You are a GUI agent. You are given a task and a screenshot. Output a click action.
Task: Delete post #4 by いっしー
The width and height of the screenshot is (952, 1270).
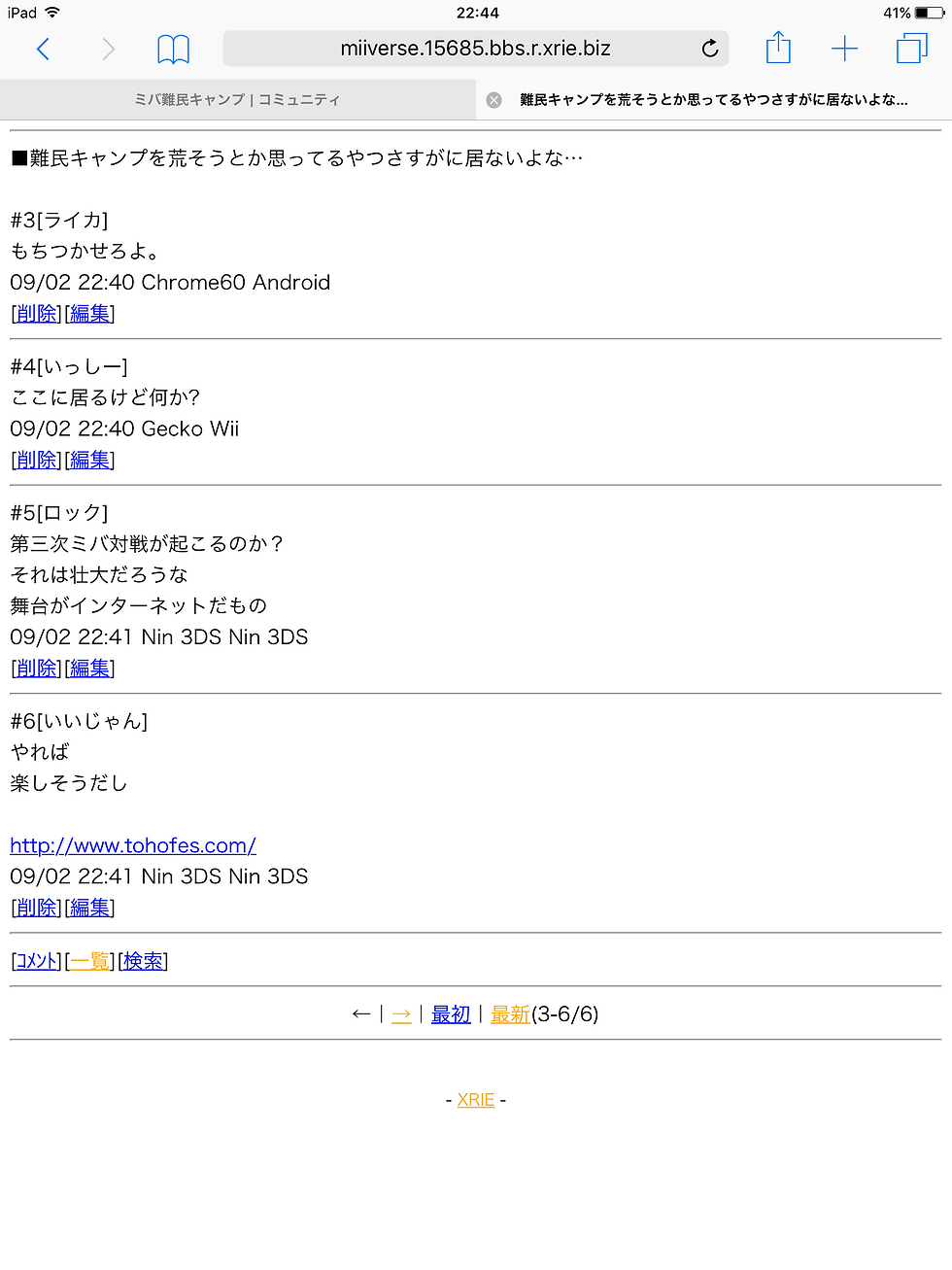coord(37,460)
